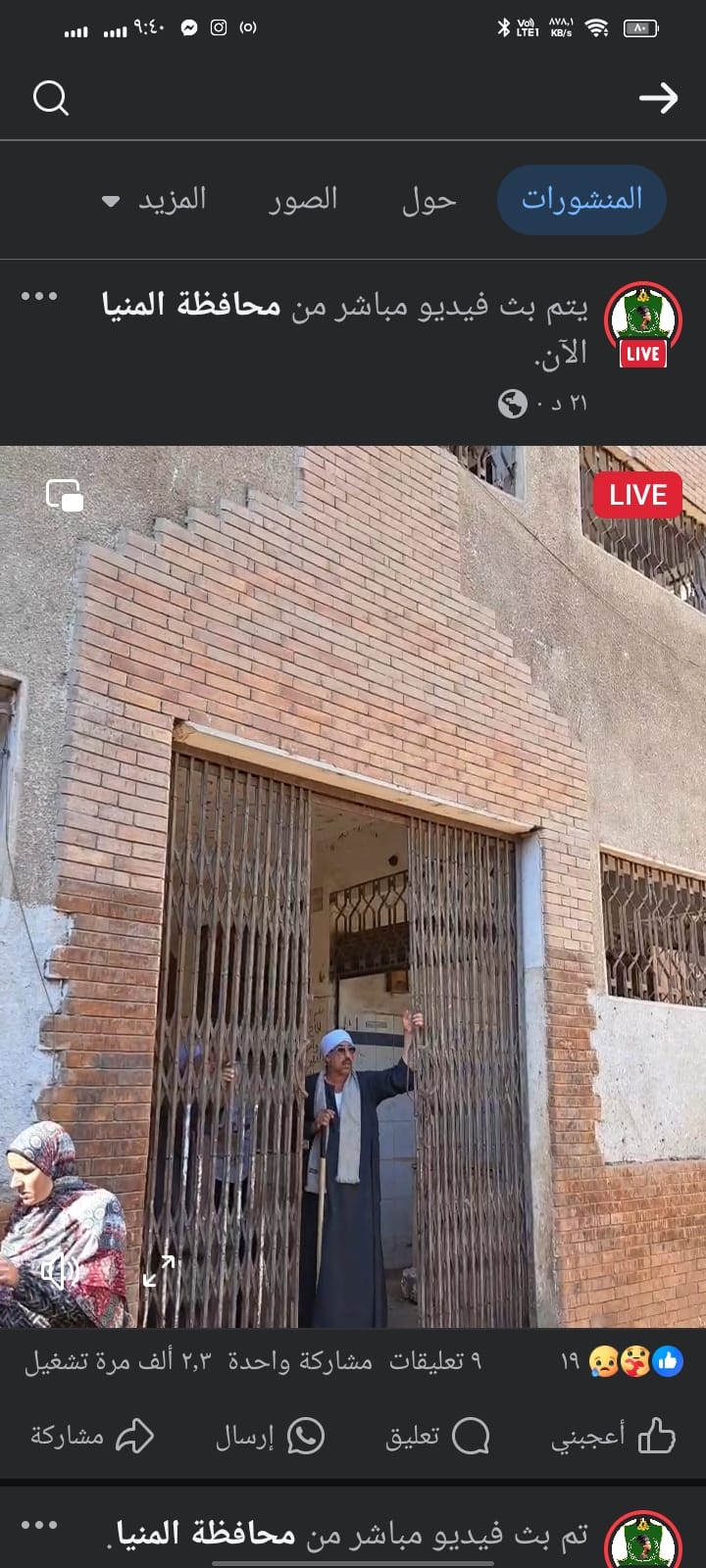Unmute the live video sound
Image resolution: width=706 pixels, height=1568 pixels.
[x=59, y=1271]
